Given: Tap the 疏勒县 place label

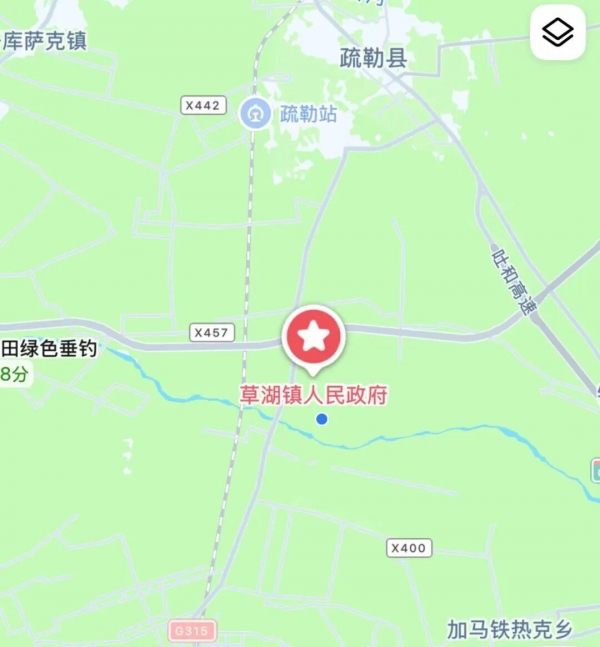Looking at the screenshot, I should click(373, 59).
